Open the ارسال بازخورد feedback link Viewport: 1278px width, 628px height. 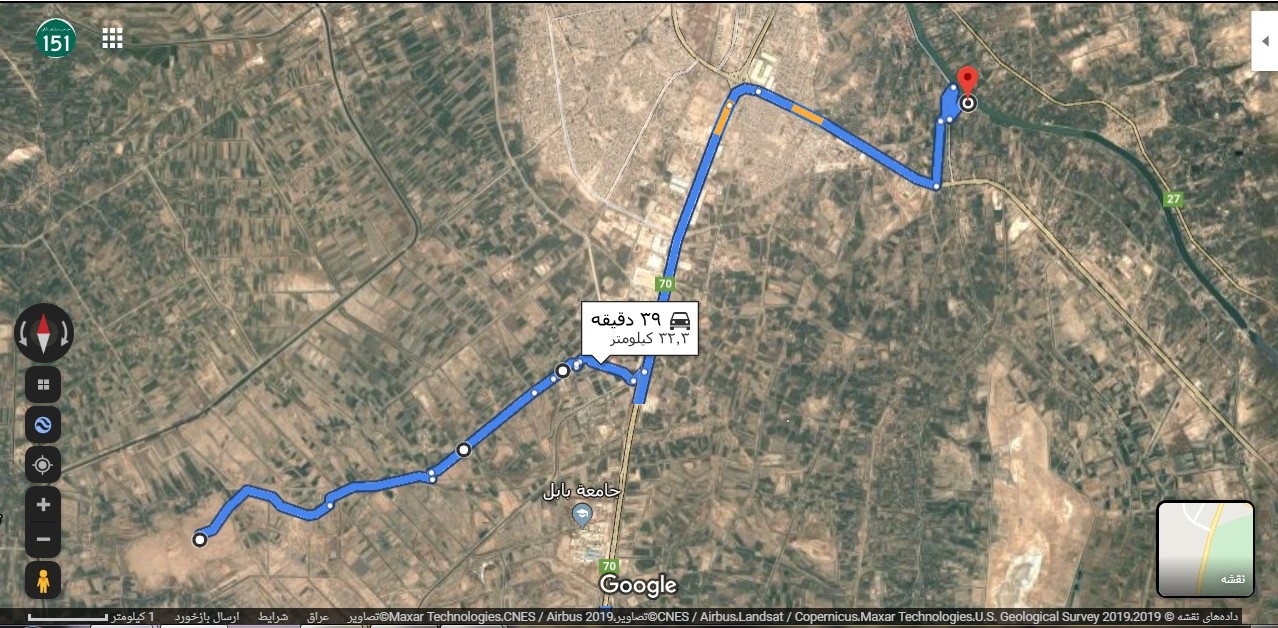tap(207, 617)
